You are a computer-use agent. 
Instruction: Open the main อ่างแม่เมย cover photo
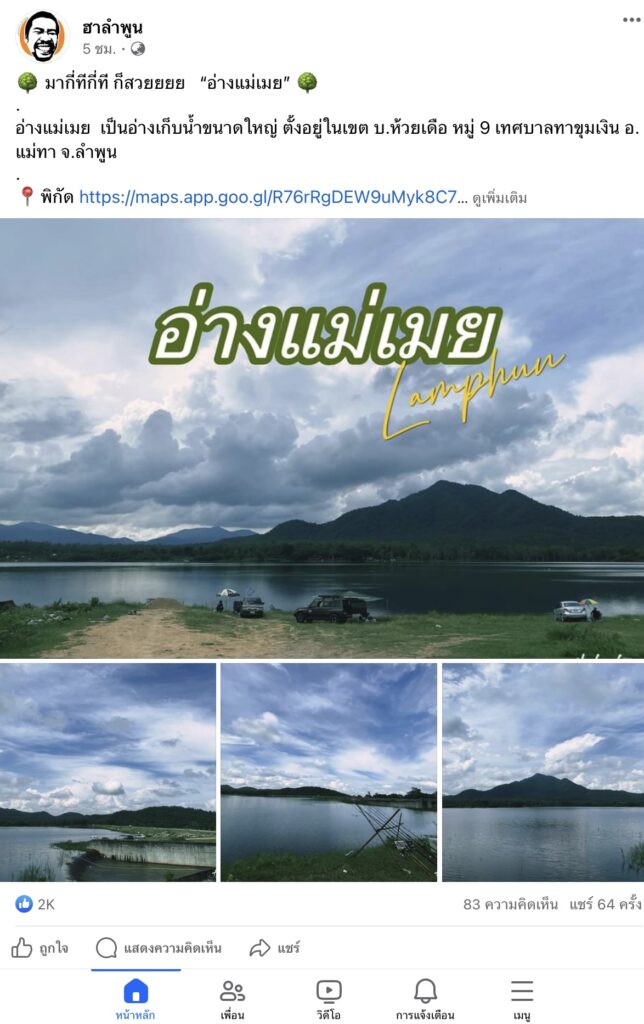pos(322,438)
